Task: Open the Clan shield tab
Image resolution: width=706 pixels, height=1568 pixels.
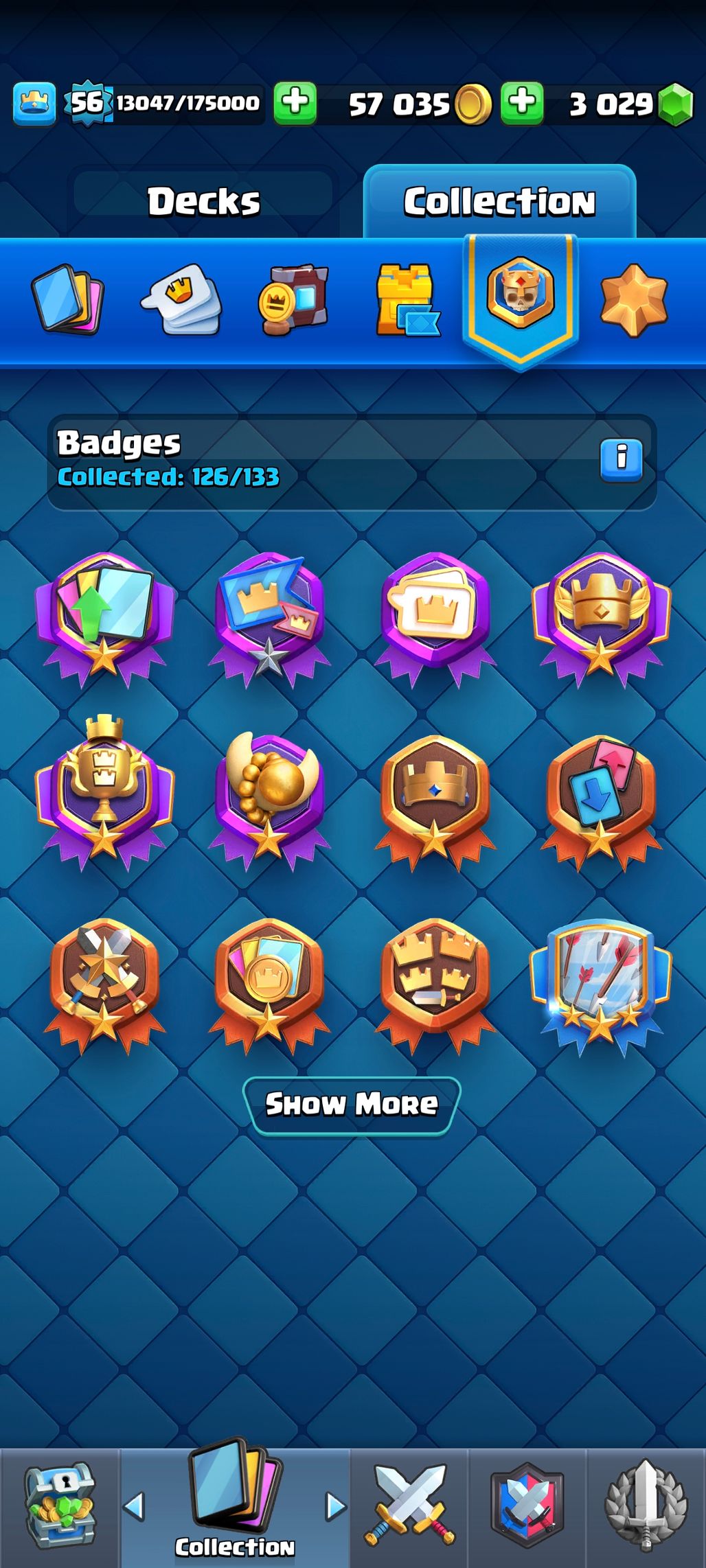Action: [527, 1509]
